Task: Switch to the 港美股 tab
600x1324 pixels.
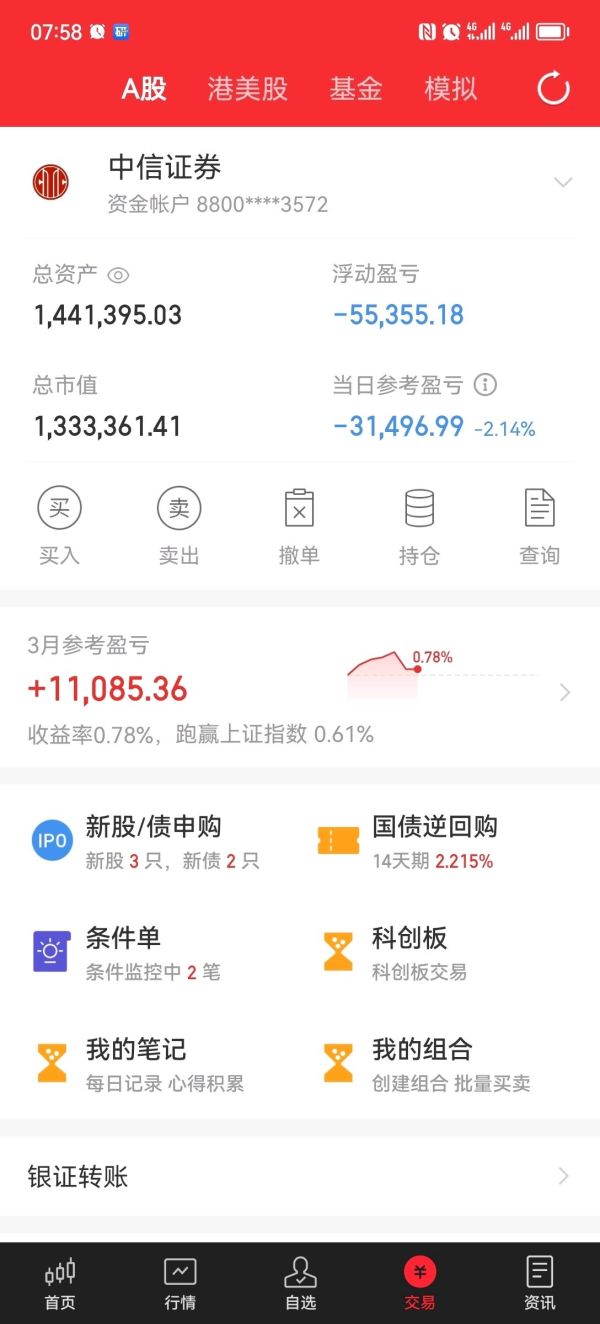Action: tap(247, 88)
